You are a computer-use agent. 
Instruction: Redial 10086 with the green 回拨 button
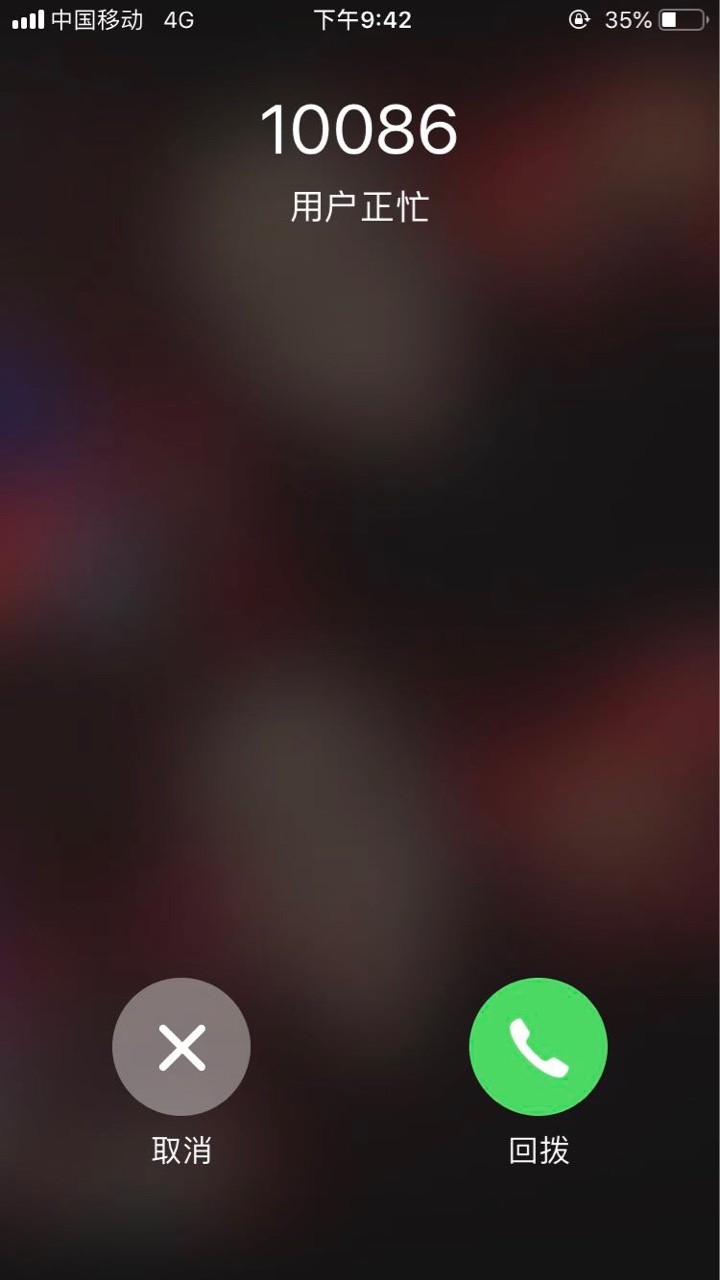[x=538, y=1047]
